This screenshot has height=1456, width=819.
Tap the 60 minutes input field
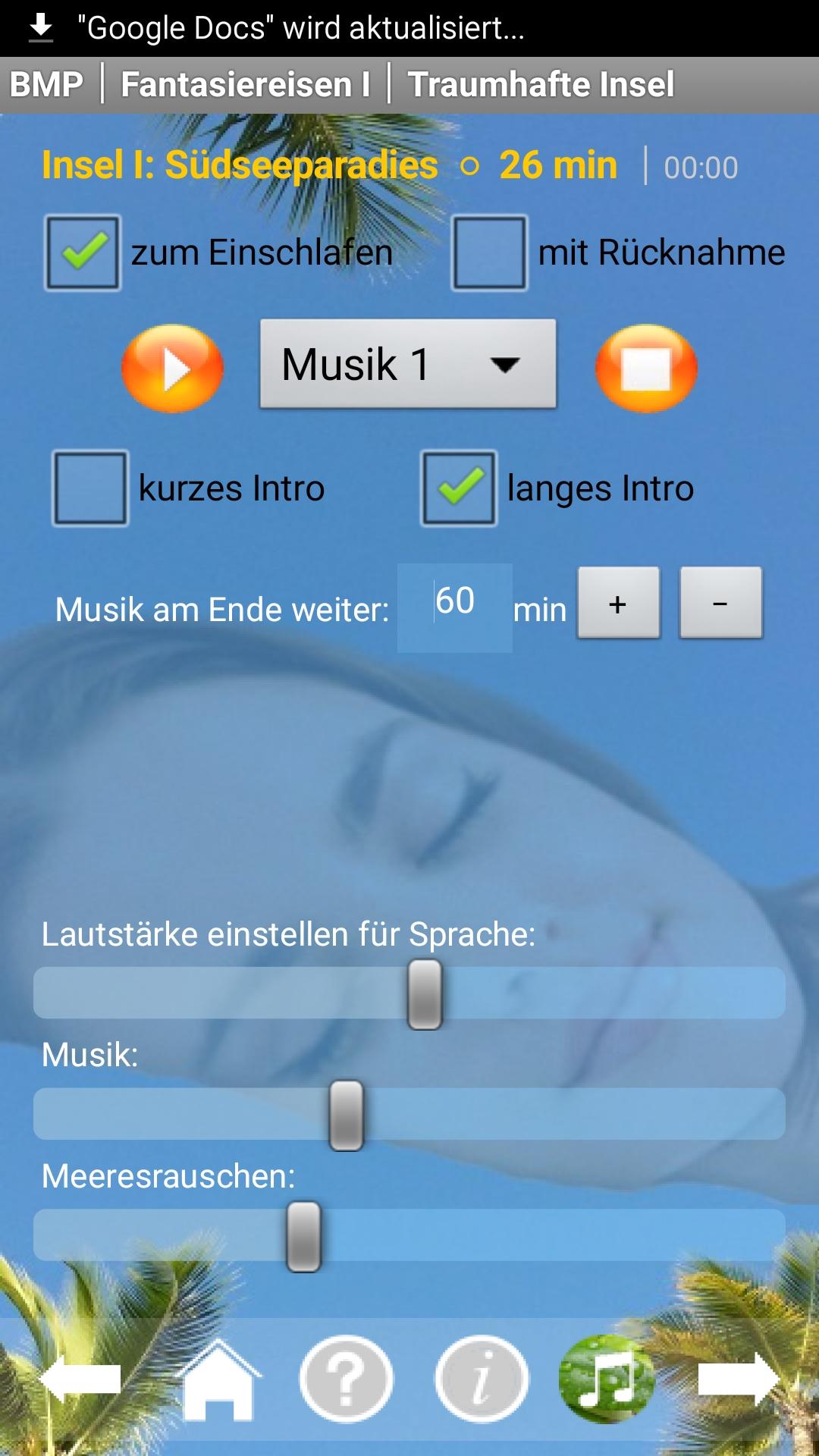tap(455, 607)
